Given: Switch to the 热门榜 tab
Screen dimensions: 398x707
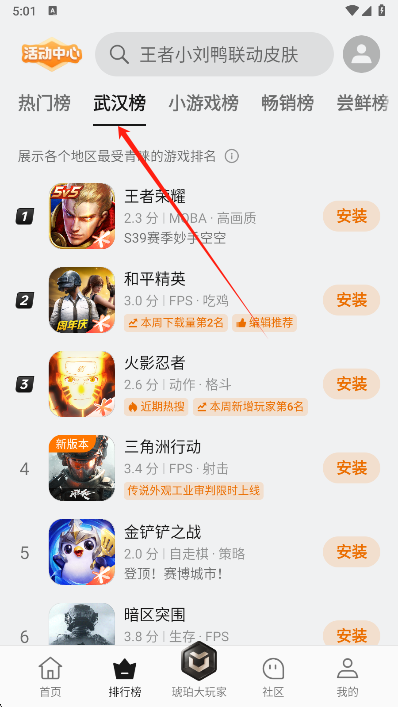Looking at the screenshot, I should (x=44, y=103).
